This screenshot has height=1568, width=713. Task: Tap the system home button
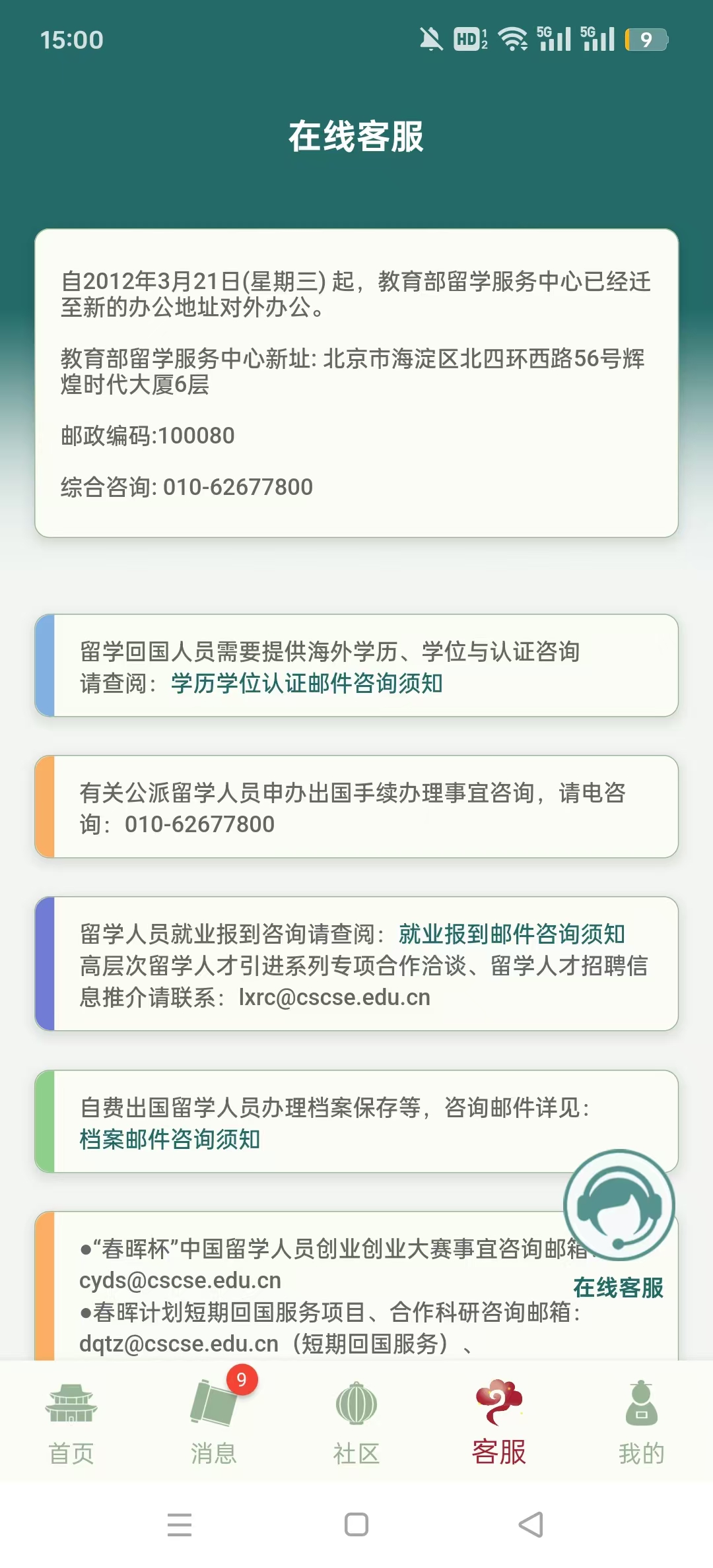[x=356, y=1524]
